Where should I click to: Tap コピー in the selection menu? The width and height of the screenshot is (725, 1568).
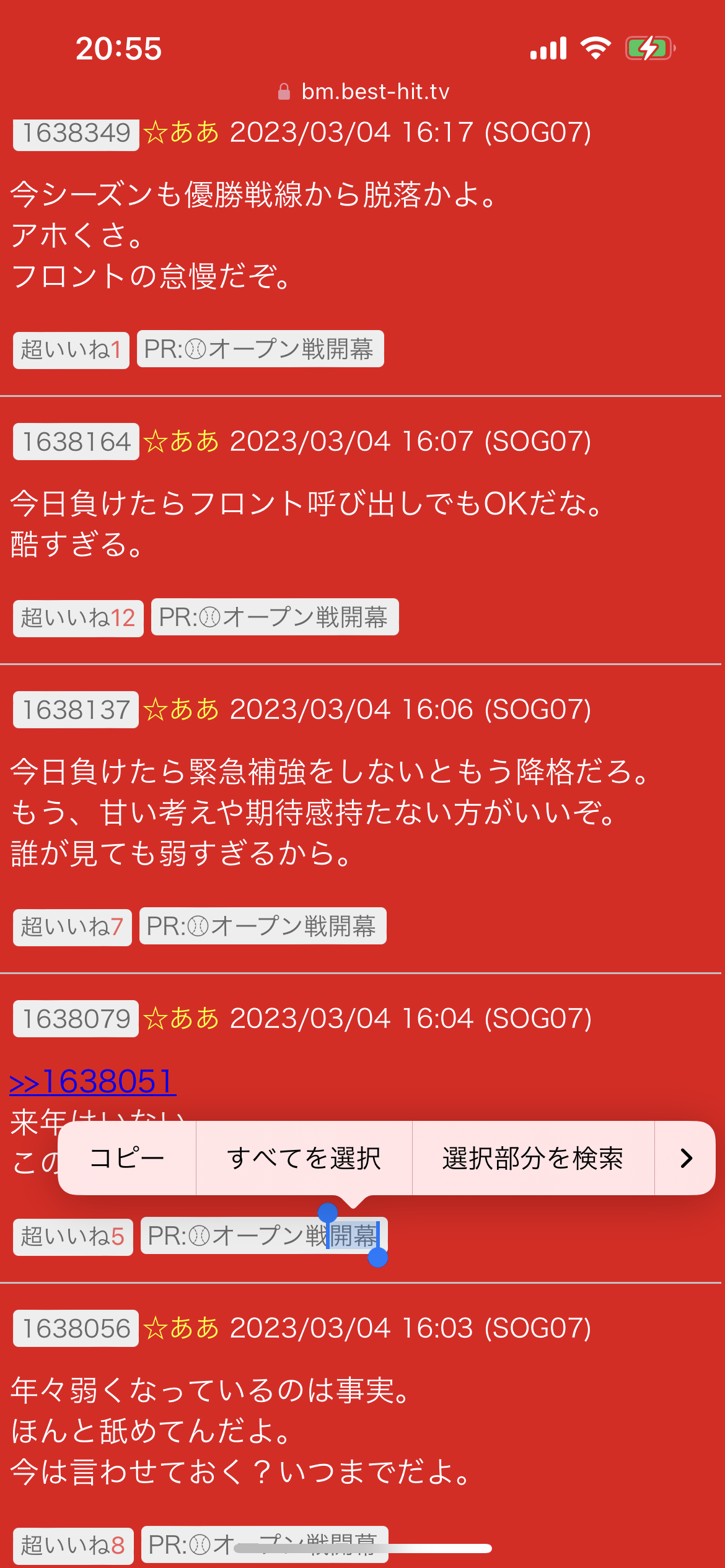click(127, 1158)
